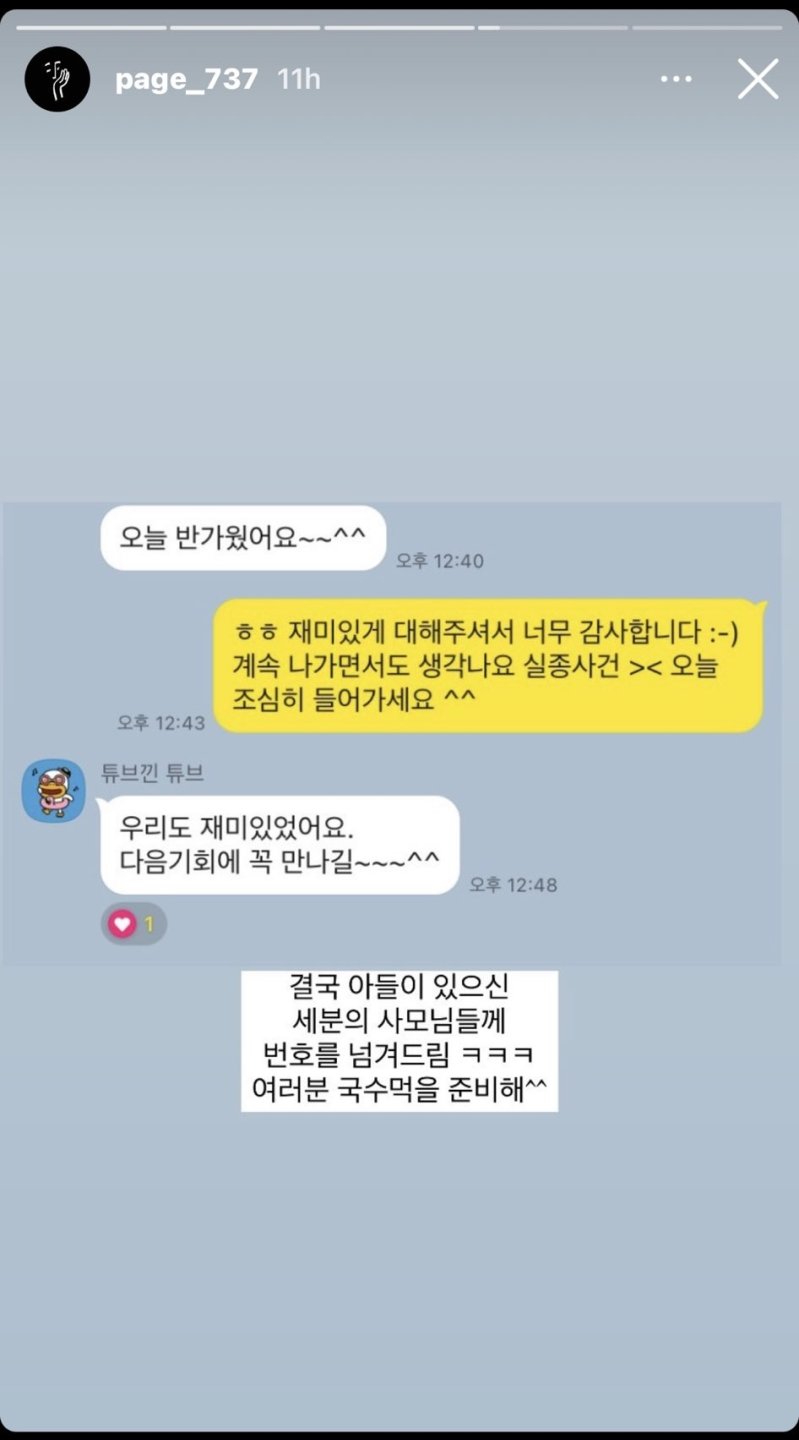Open page_737's profile picture

(x=57, y=79)
